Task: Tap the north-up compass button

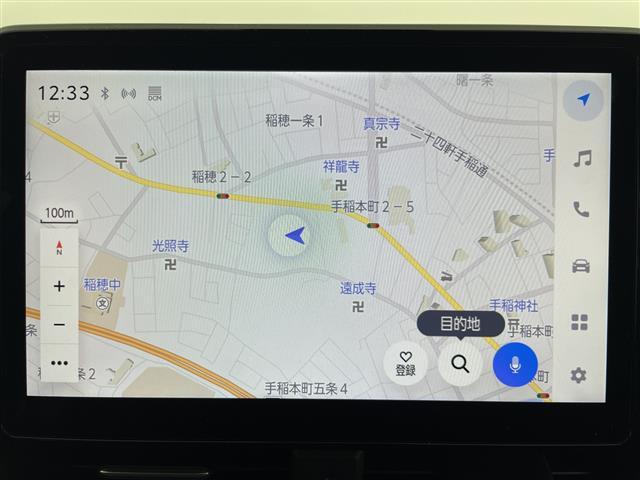Action: click(59, 247)
